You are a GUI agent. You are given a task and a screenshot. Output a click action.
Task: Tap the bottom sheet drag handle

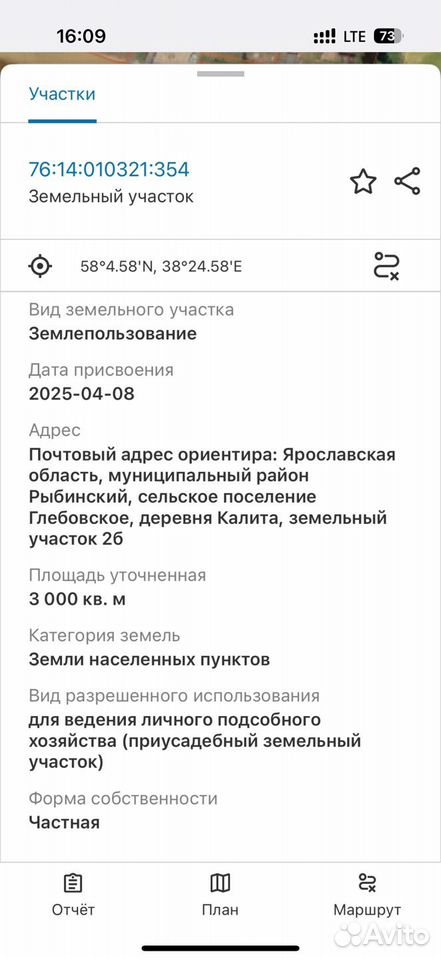point(220,74)
